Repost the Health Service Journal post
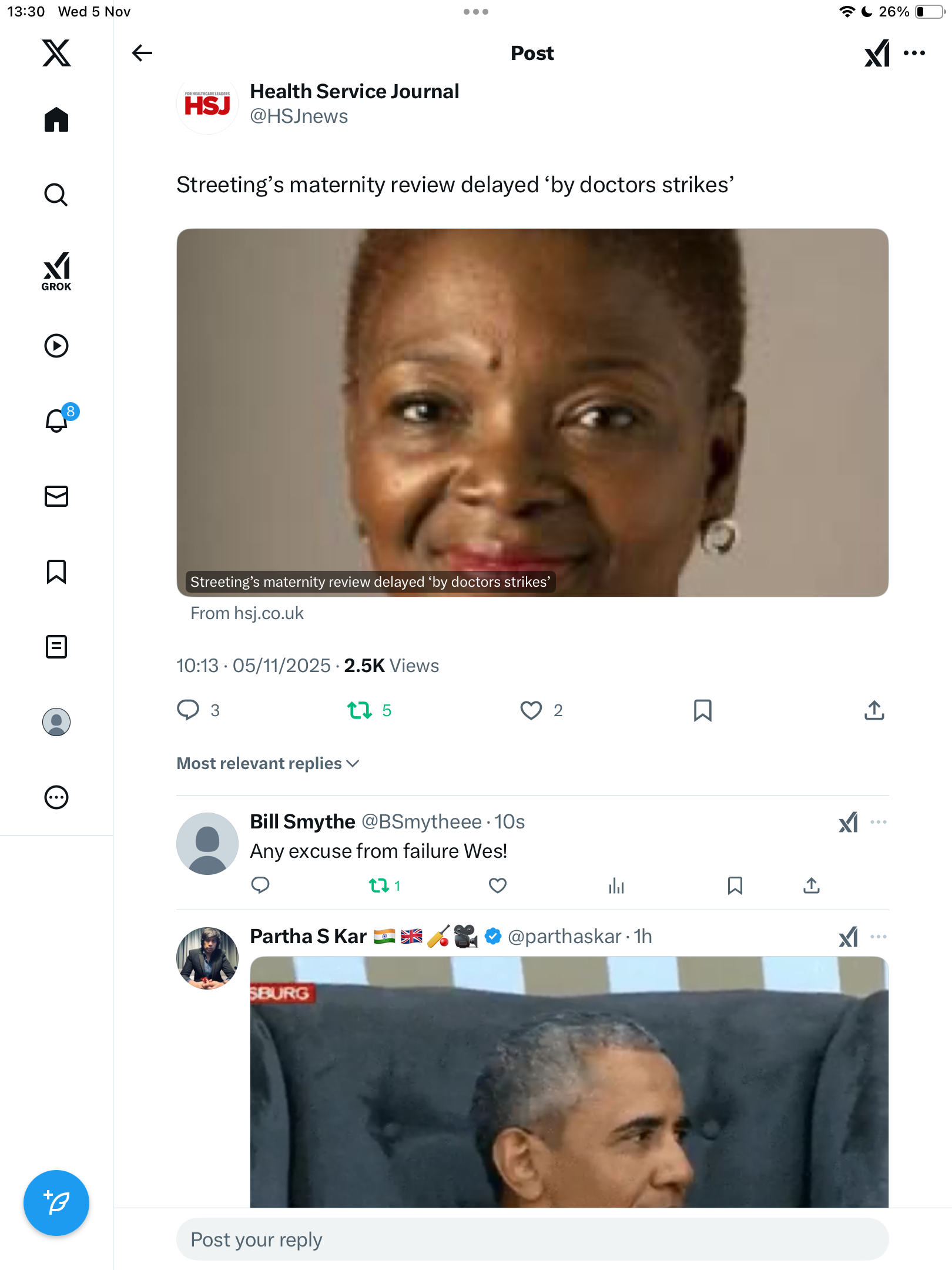Viewport: 952px width, 1270px height. pyautogui.click(x=360, y=710)
